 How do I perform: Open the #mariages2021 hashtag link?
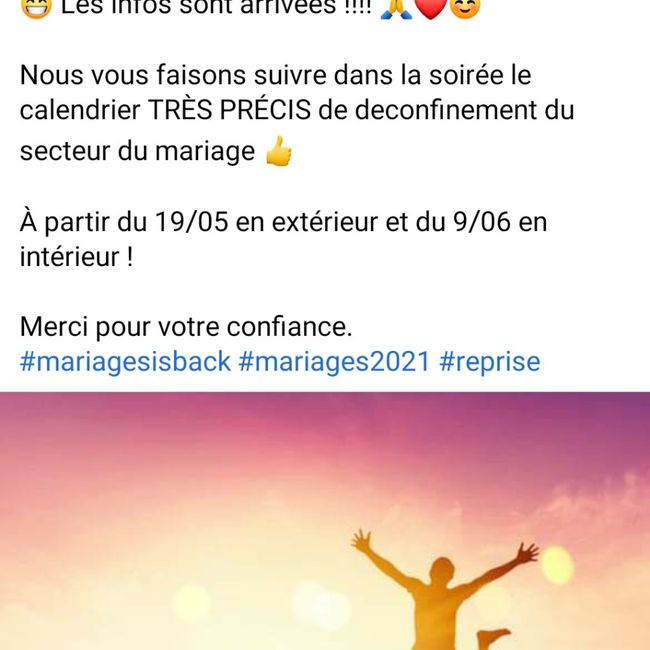pos(334,361)
